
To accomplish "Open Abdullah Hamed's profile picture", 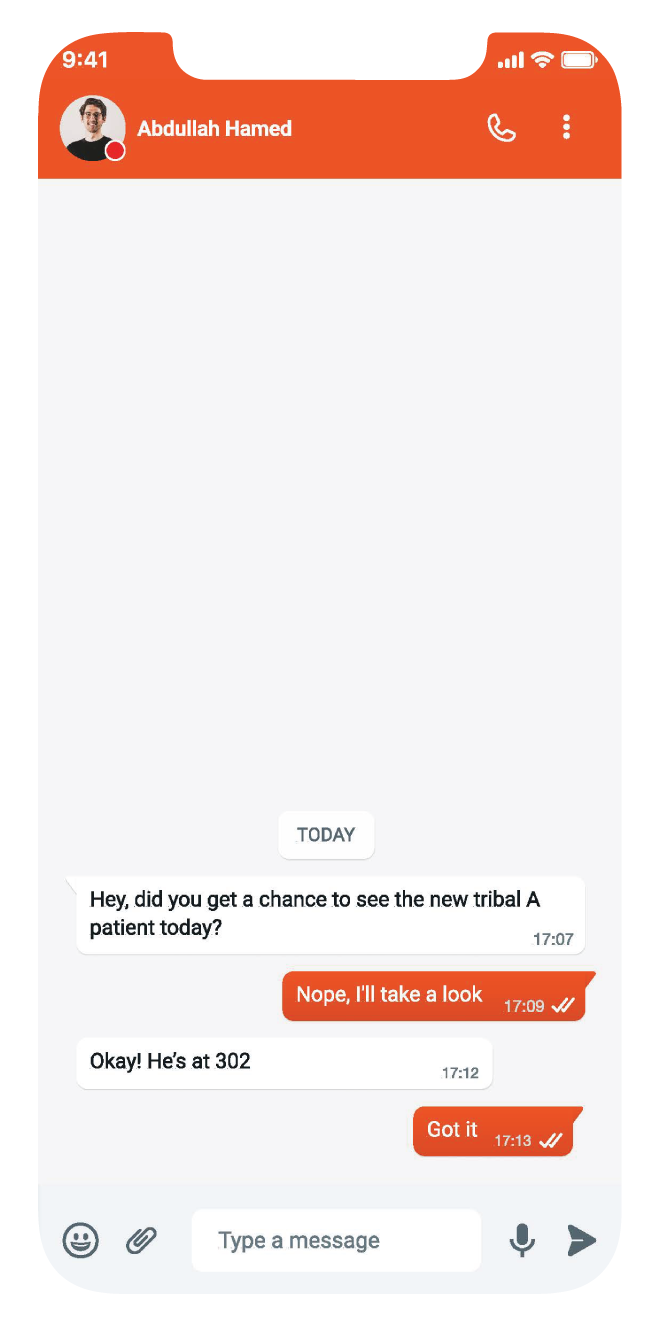I will (92, 128).
